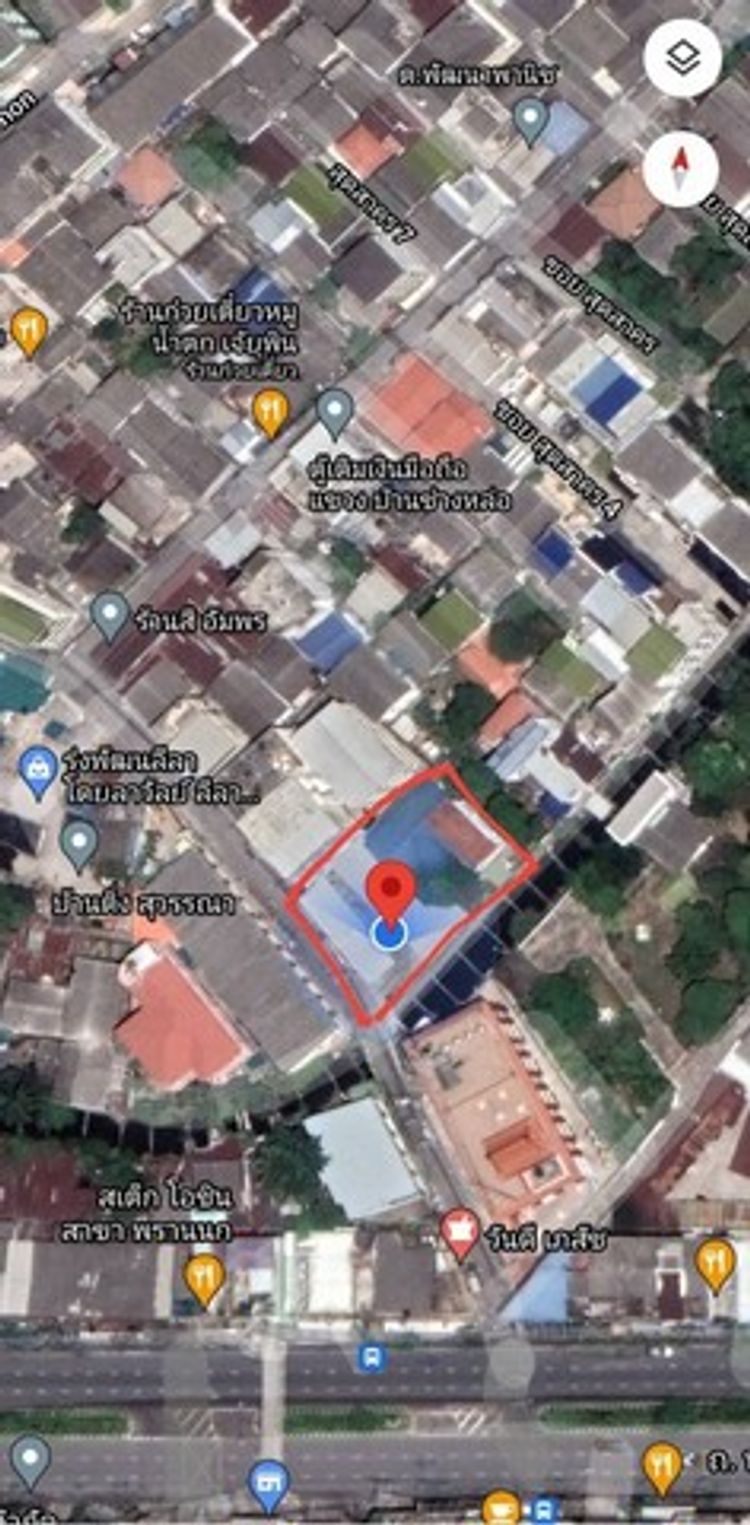Select the bus stop on the main road

coord(371,1357)
